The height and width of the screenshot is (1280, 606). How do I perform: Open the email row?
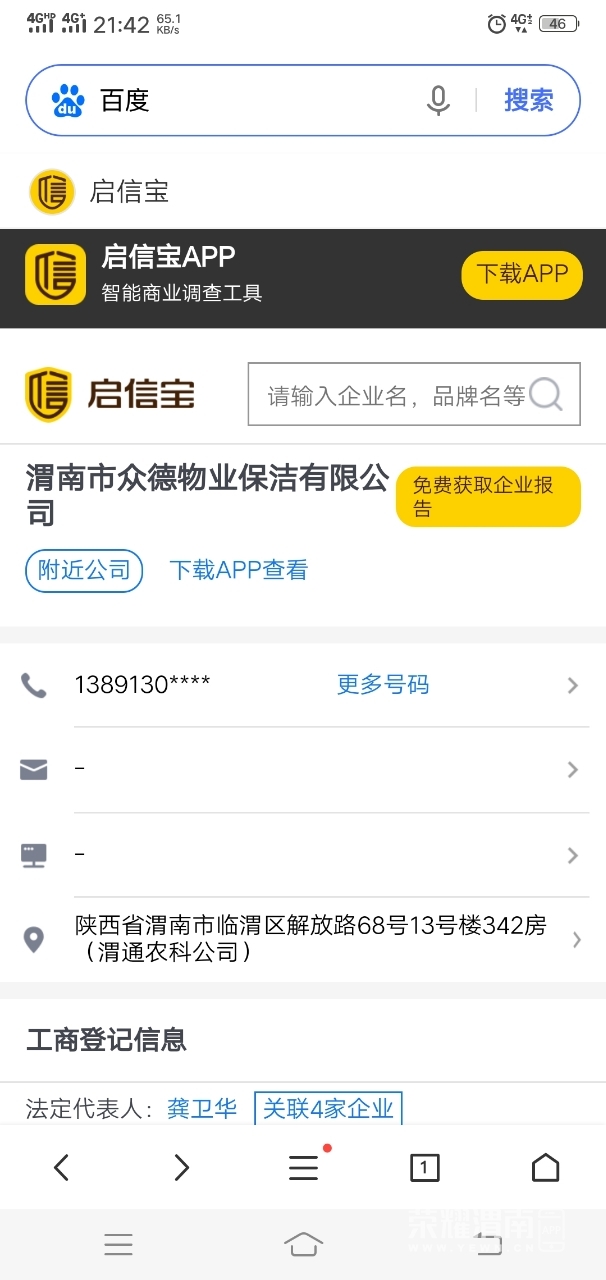point(300,769)
